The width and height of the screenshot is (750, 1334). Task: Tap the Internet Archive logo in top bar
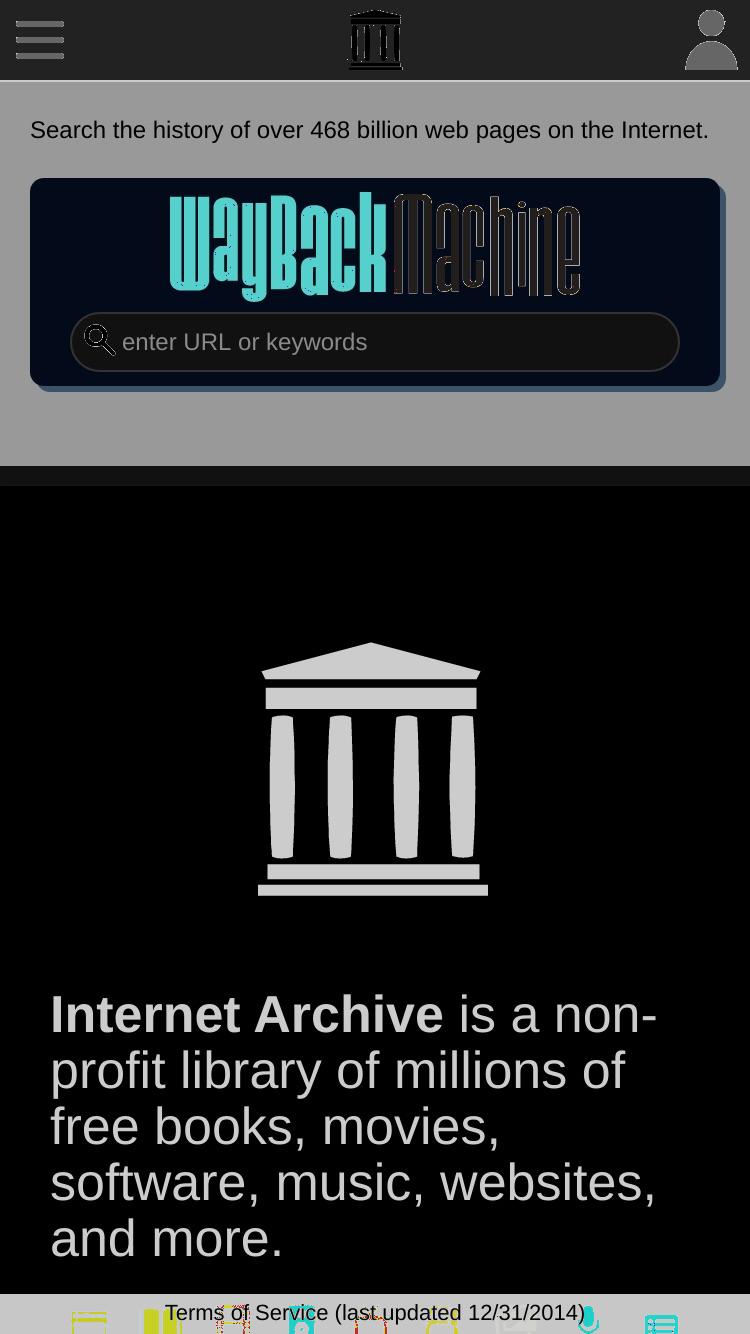tap(375, 40)
